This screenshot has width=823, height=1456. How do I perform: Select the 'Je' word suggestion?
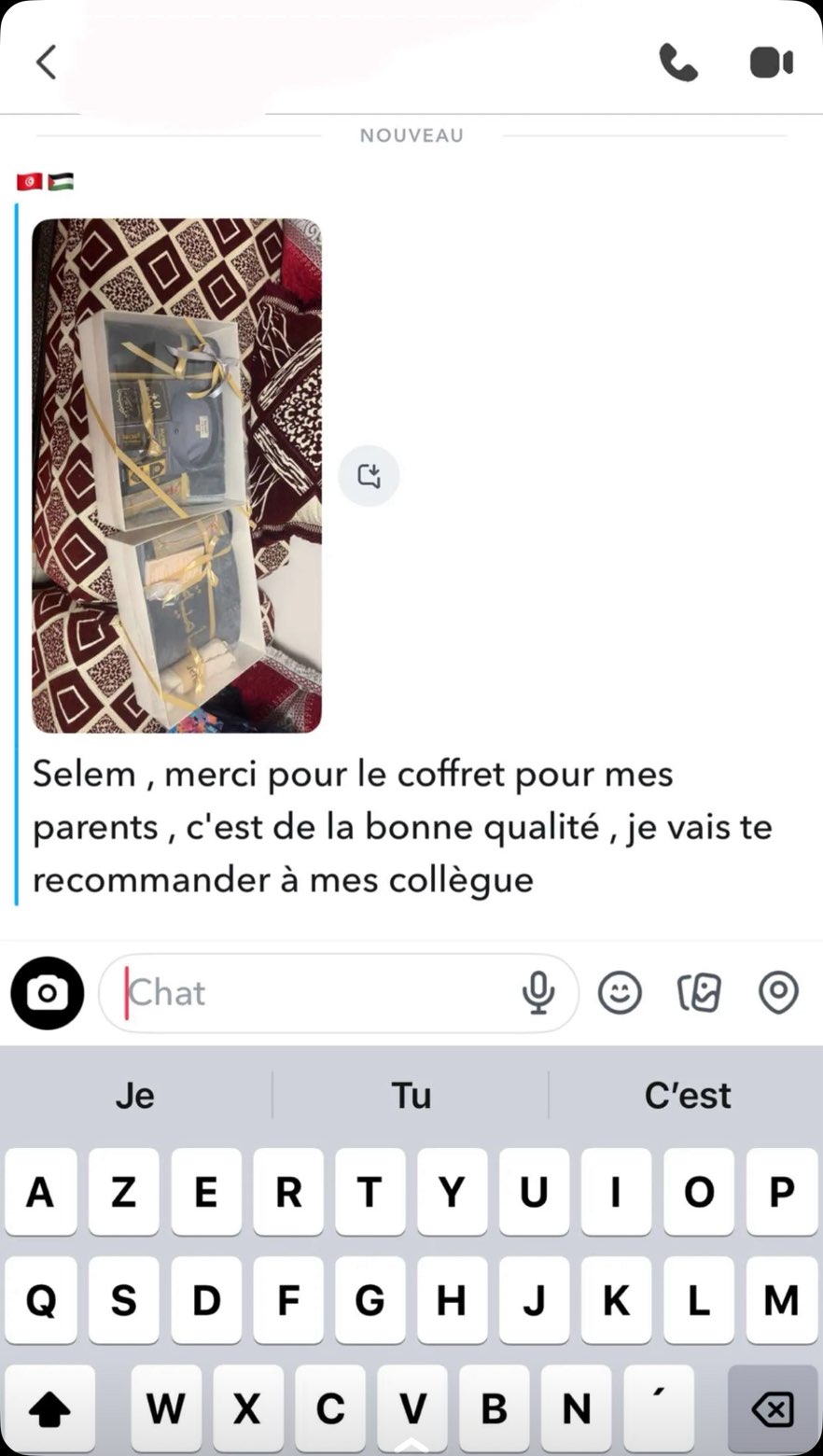[134, 1094]
